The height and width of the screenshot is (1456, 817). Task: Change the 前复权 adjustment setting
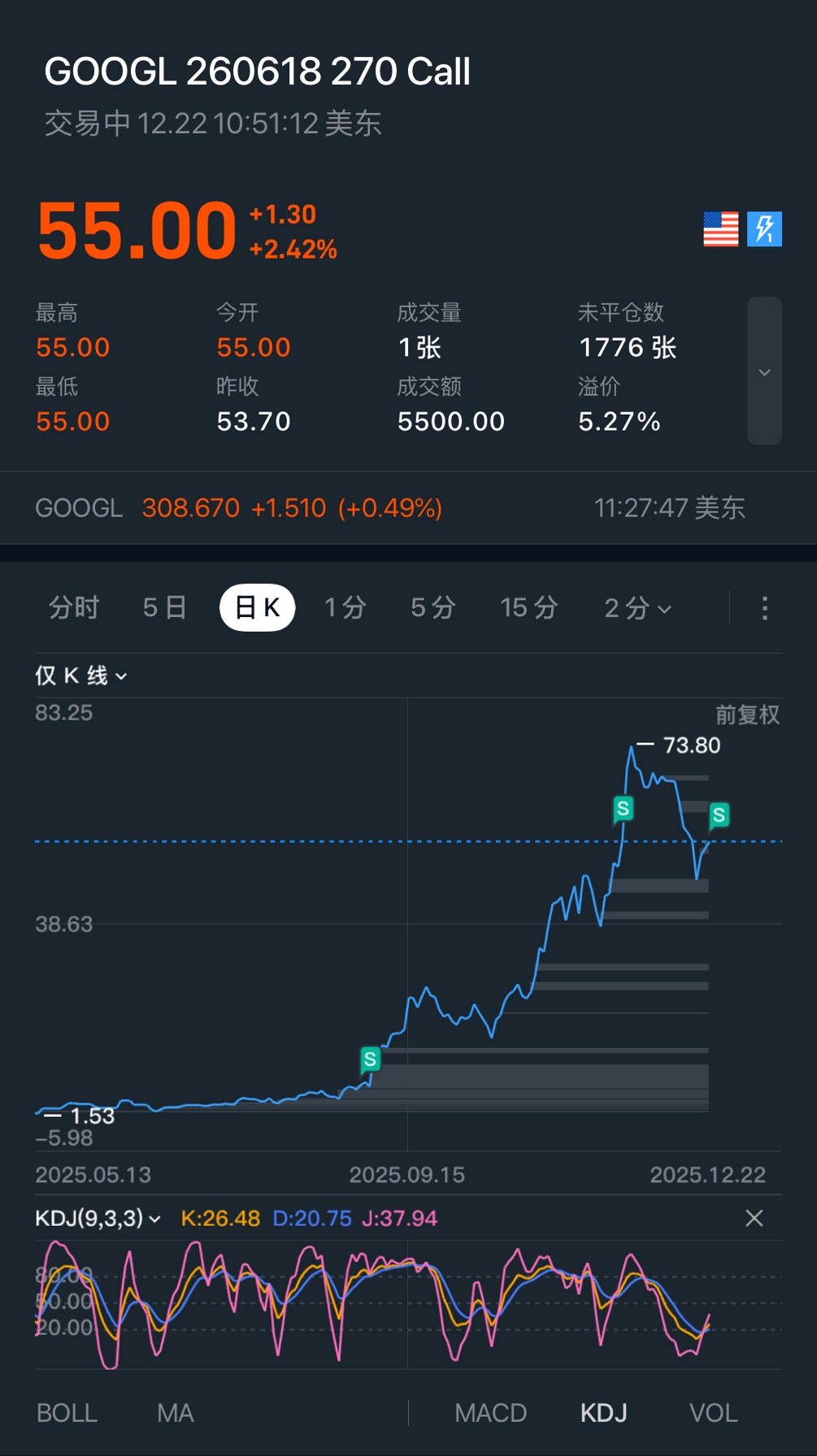747,715
